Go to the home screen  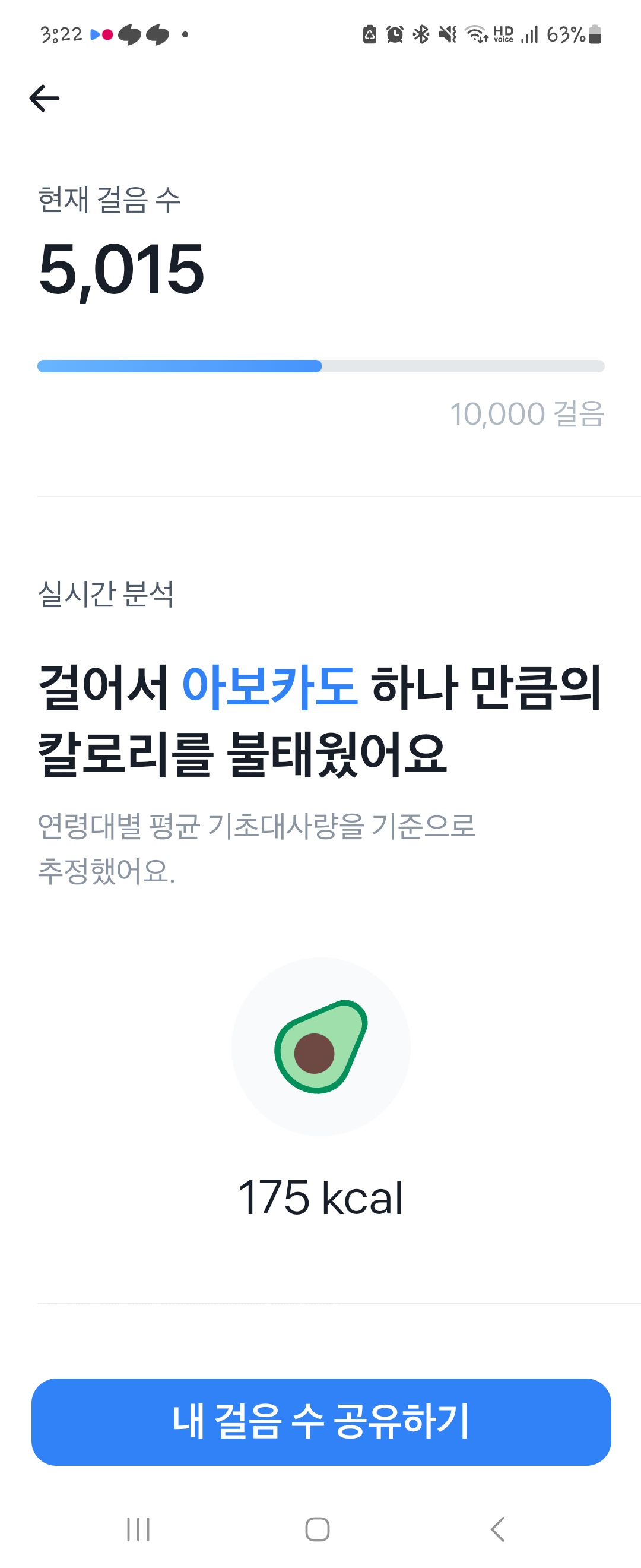[x=318, y=1529]
